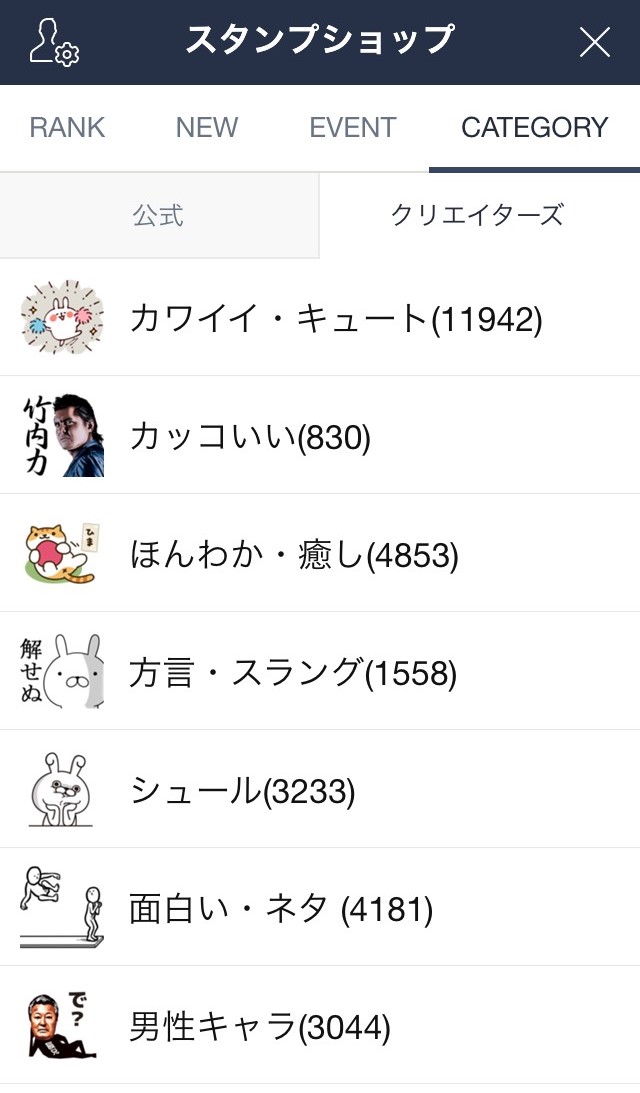Go to the EVENT tab
This screenshot has width=640, height=1093.
(x=353, y=128)
